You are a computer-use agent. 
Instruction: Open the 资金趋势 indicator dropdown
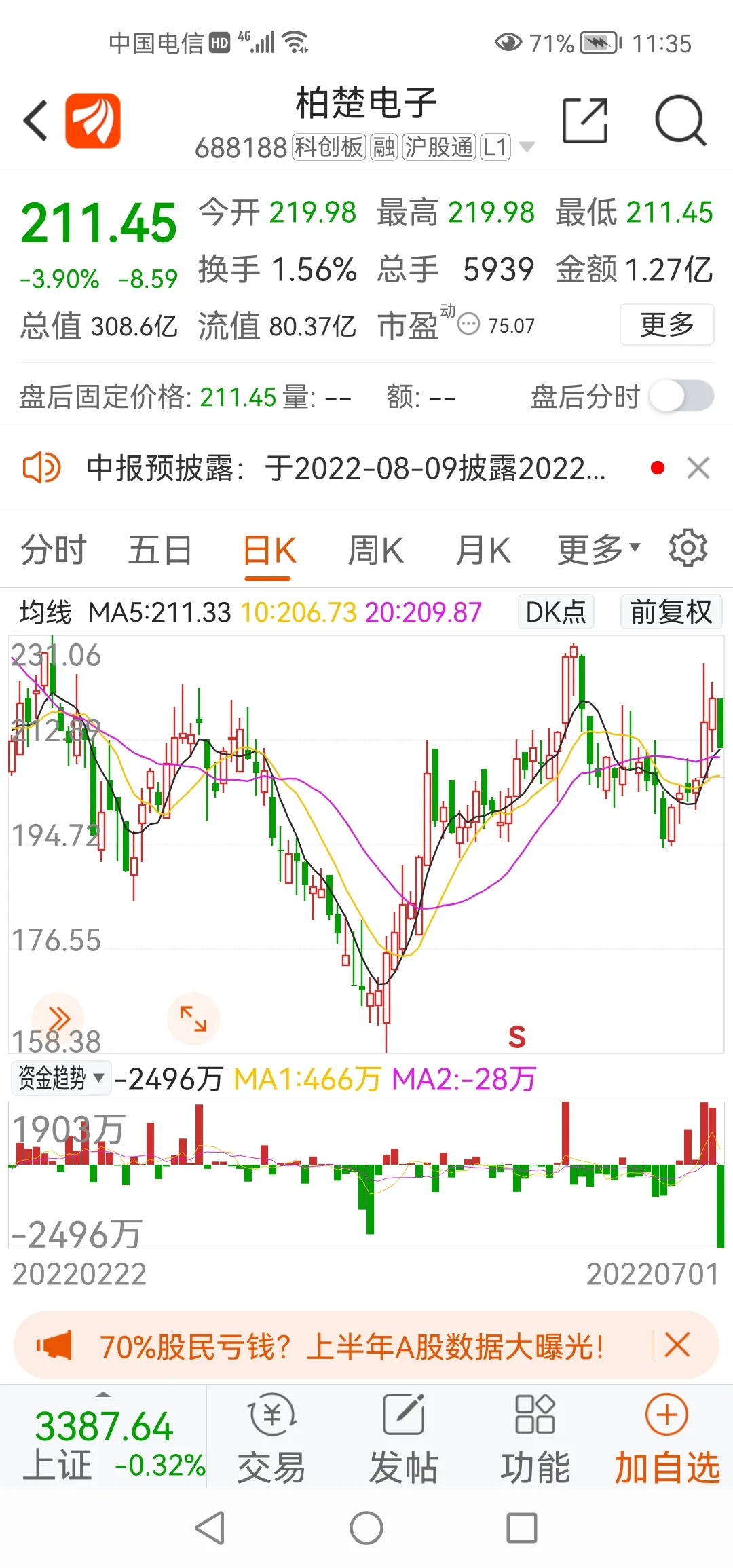(x=61, y=1078)
